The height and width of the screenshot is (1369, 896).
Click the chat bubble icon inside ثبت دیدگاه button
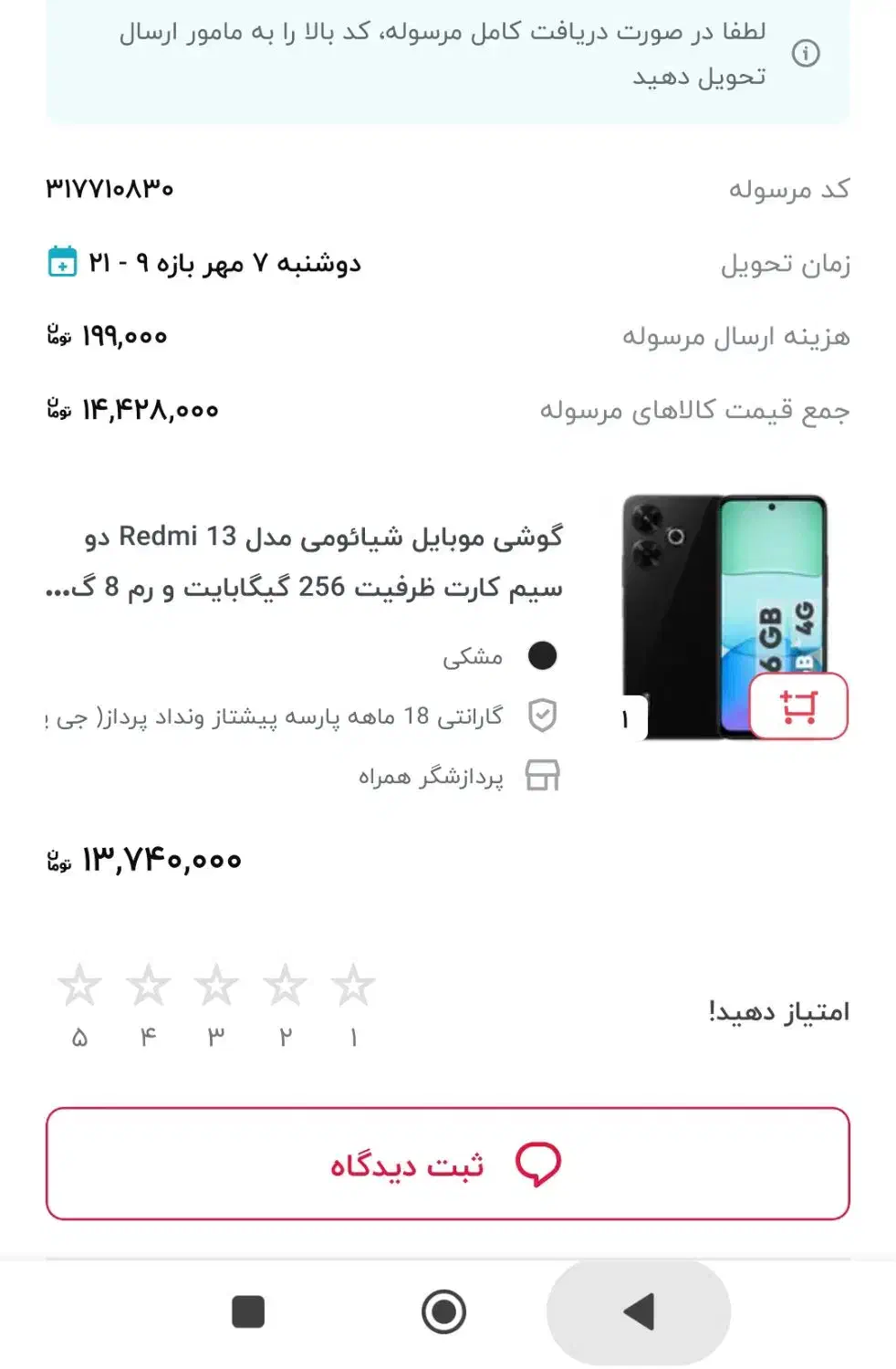[540, 1162]
